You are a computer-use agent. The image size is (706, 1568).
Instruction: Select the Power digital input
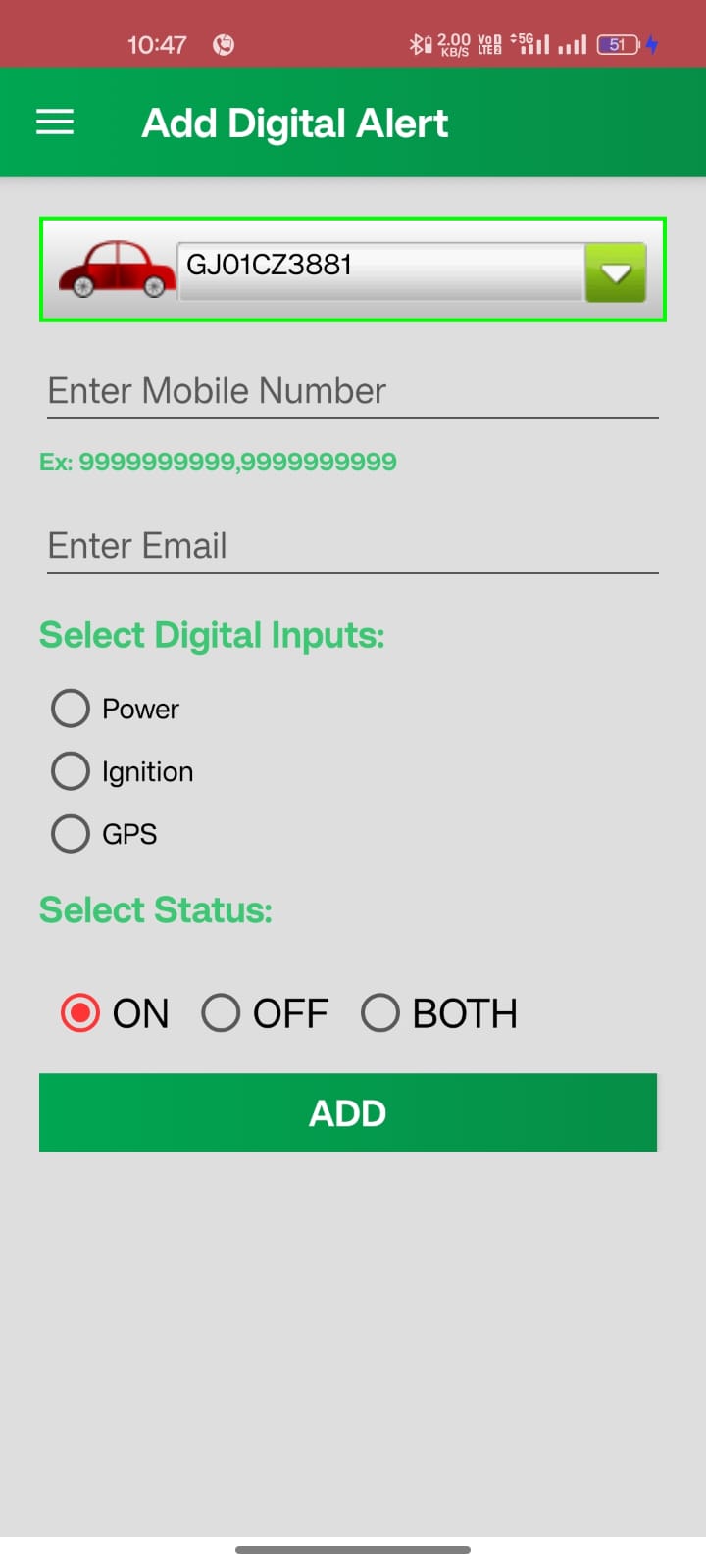71,709
